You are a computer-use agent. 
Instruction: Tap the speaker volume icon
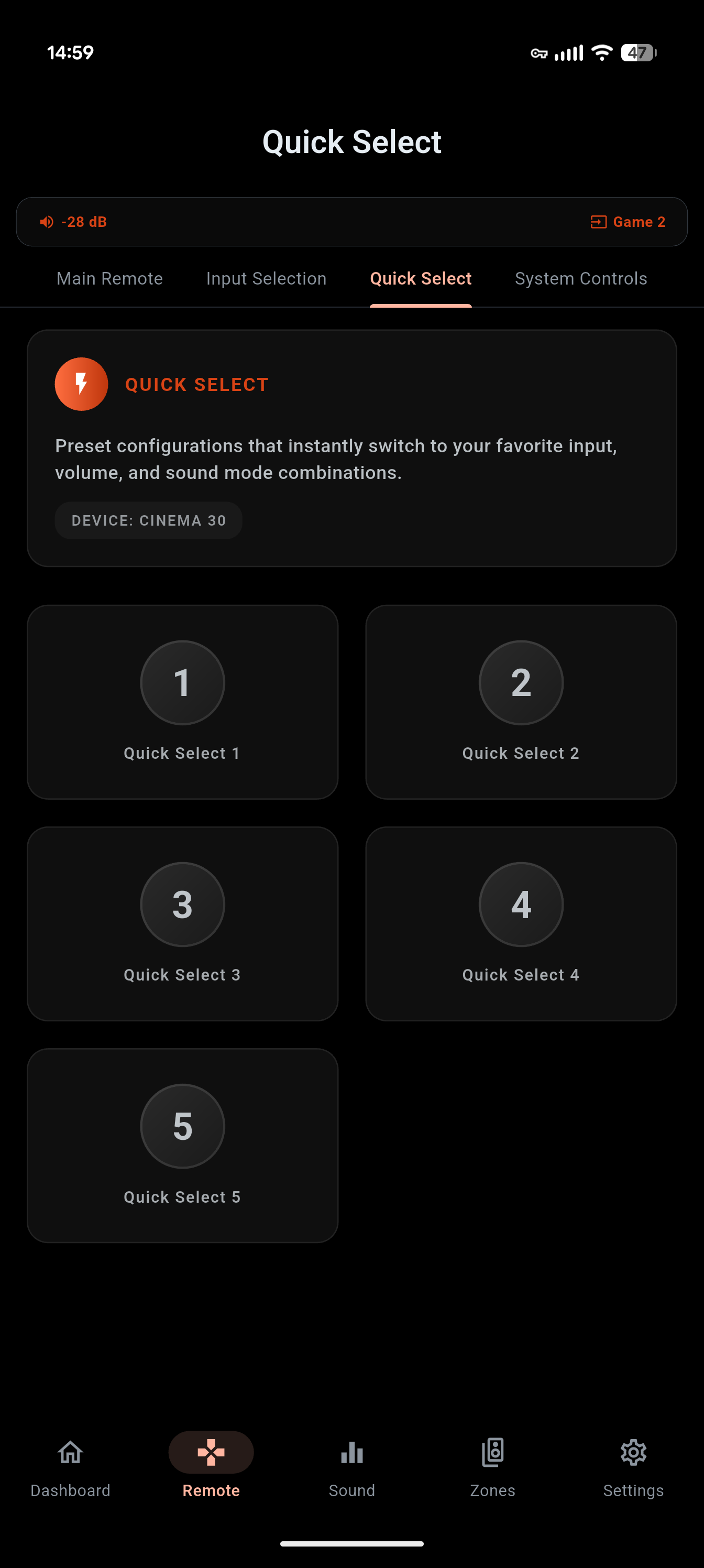48,222
